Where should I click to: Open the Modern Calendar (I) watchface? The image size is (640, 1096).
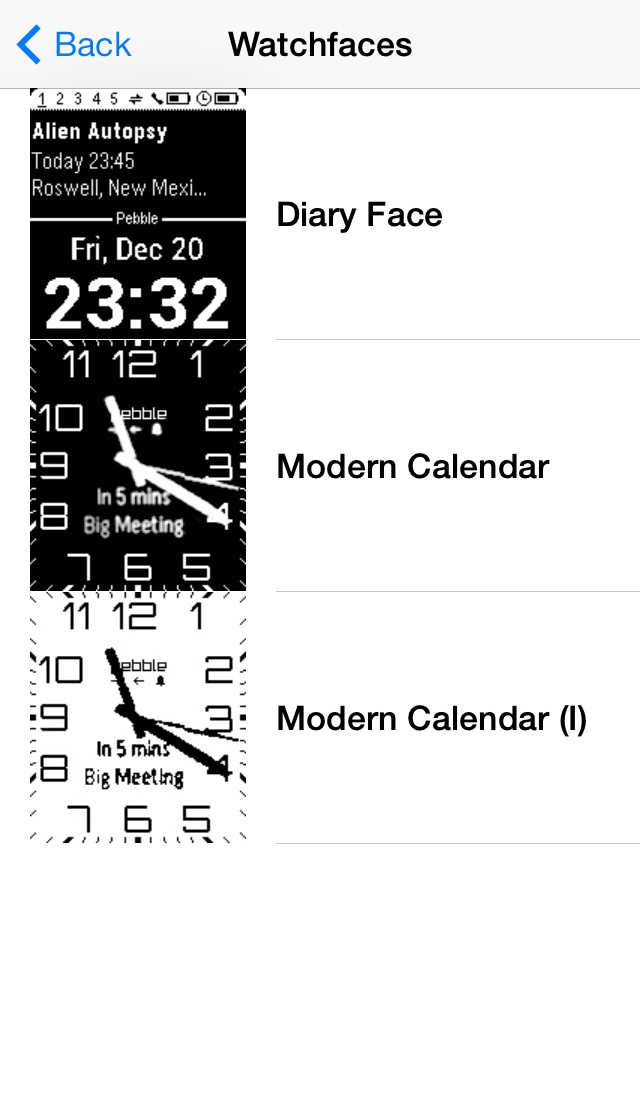pyautogui.click(x=320, y=718)
